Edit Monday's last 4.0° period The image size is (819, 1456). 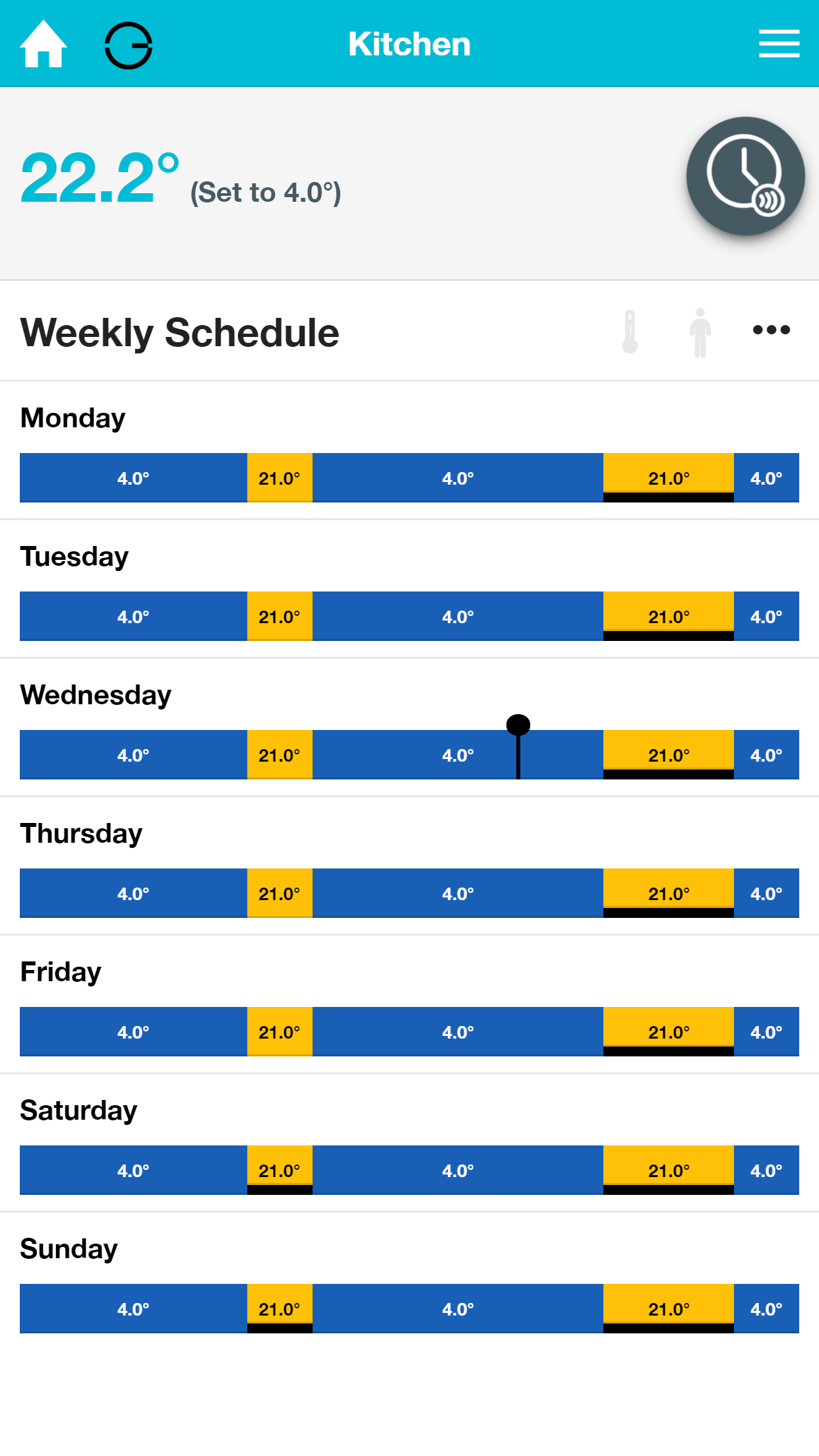coord(766,478)
